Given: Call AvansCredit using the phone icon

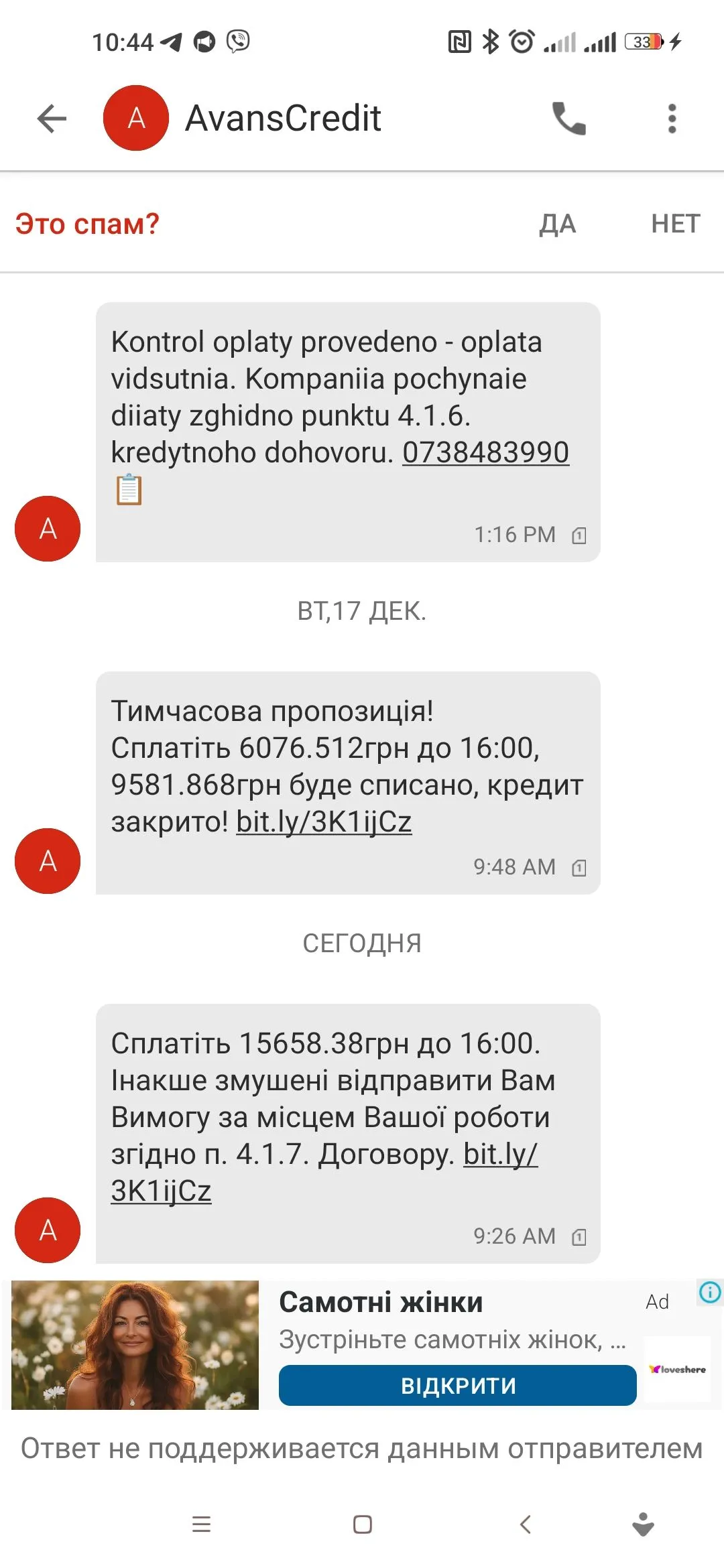Looking at the screenshot, I should tap(568, 119).
